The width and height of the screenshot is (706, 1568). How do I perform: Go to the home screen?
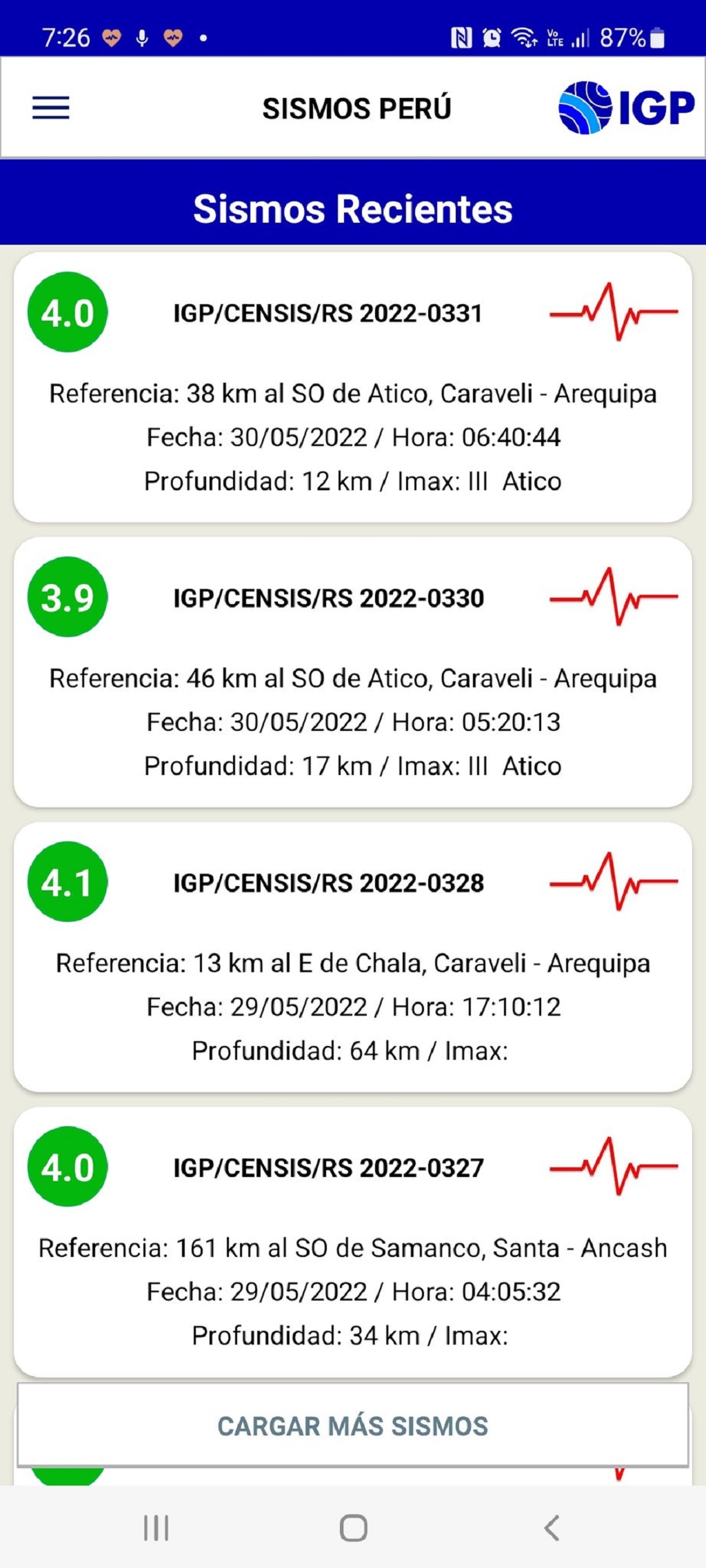pyautogui.click(x=353, y=1528)
